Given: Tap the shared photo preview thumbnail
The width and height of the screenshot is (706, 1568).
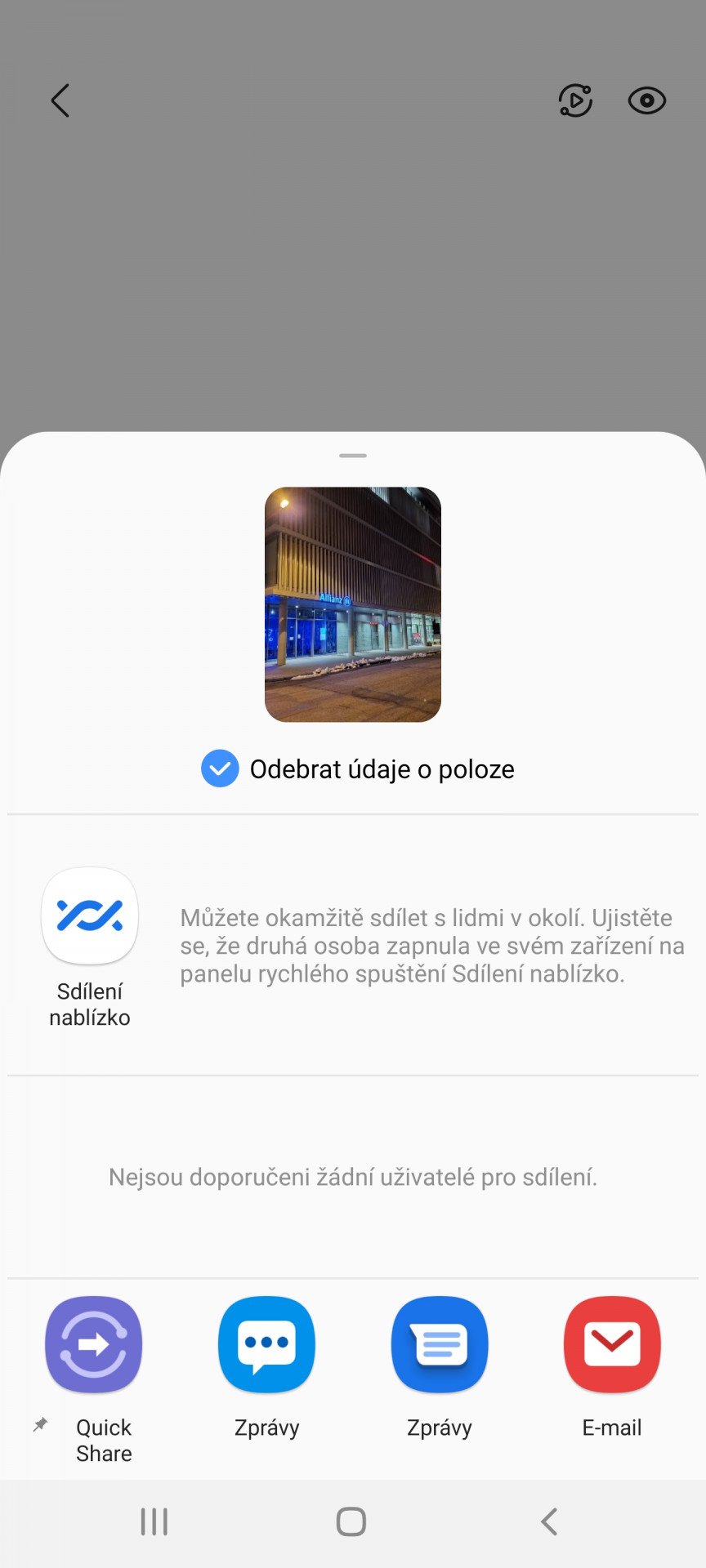Looking at the screenshot, I should click(353, 604).
